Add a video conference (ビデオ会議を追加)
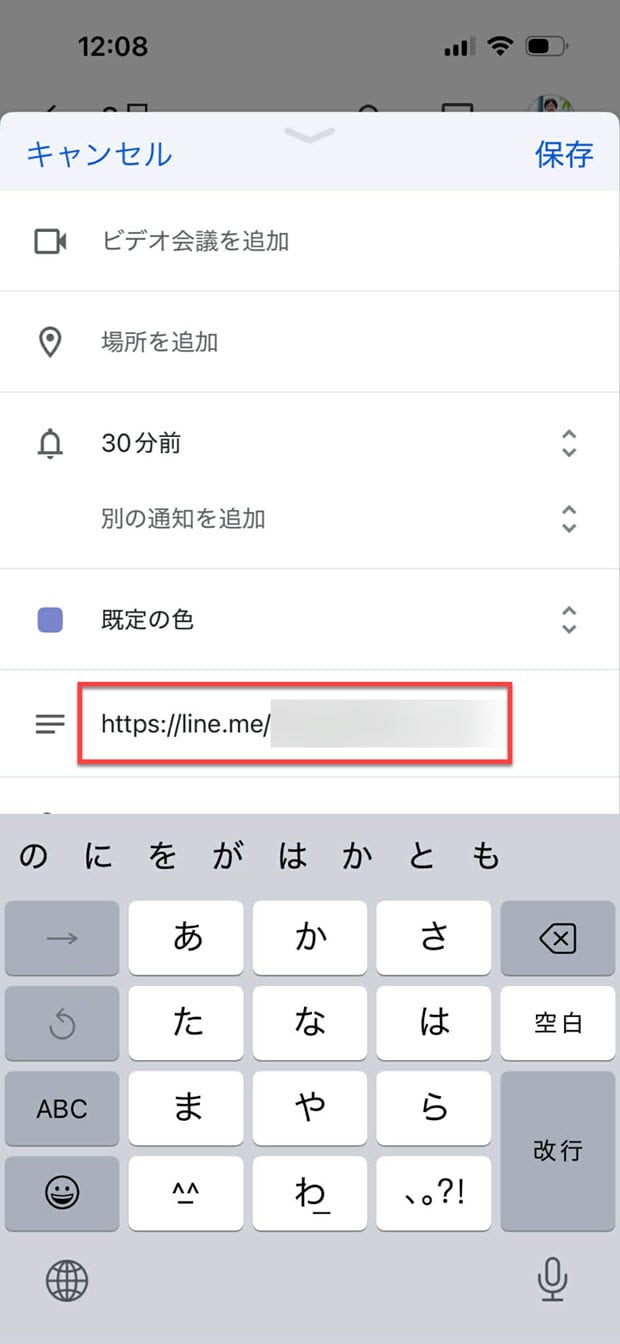The image size is (620, 1344). pos(195,241)
